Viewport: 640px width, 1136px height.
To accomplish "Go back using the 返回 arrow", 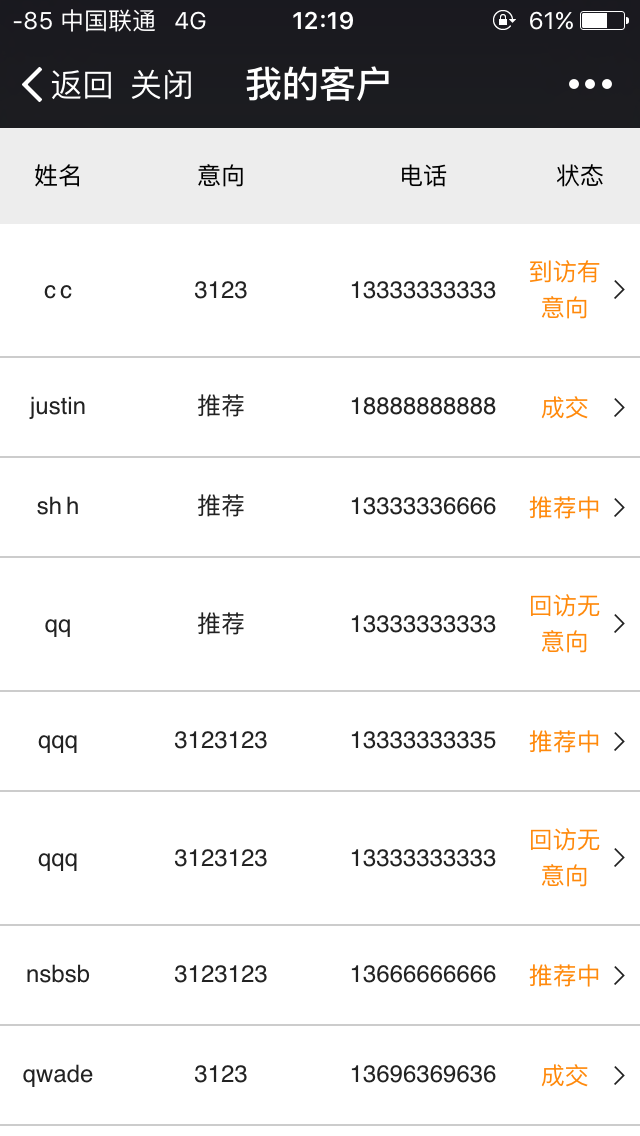I will coord(66,85).
